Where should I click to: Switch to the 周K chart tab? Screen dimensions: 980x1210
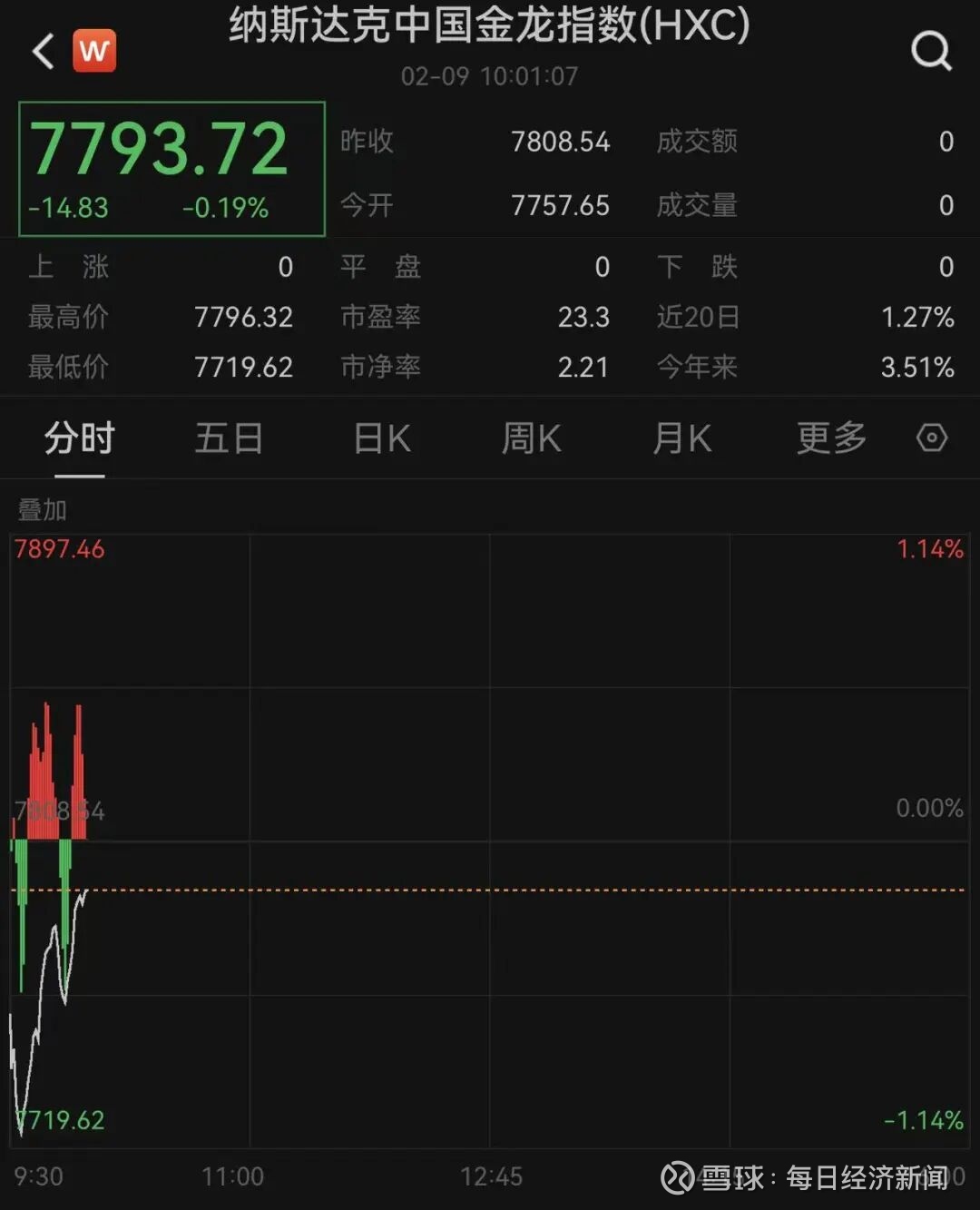point(532,438)
